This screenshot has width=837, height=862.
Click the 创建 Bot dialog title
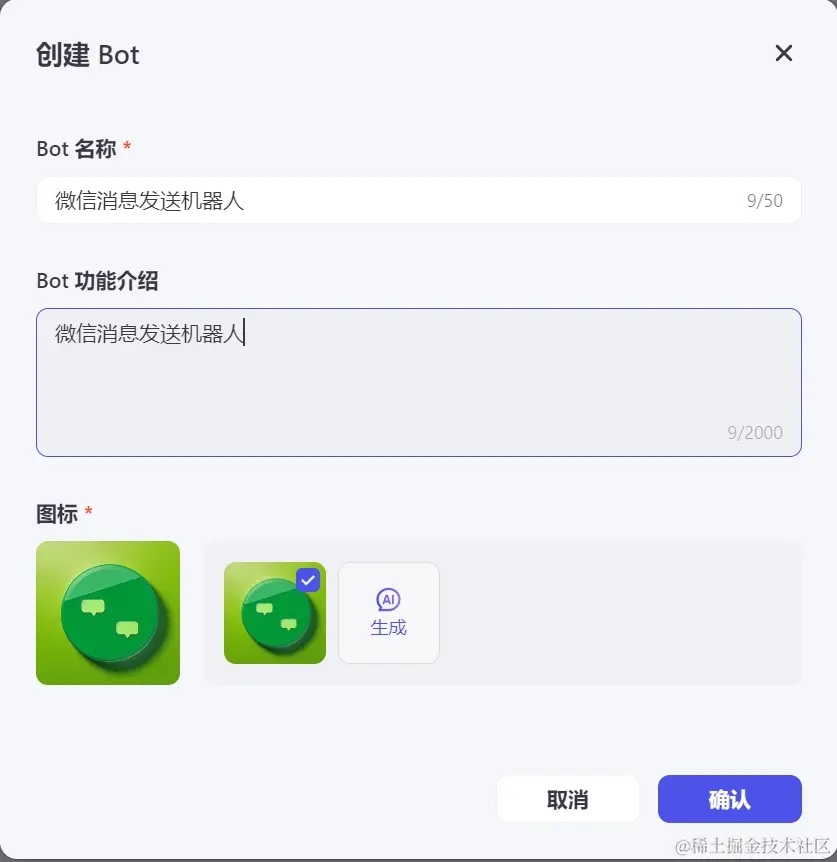coord(87,55)
